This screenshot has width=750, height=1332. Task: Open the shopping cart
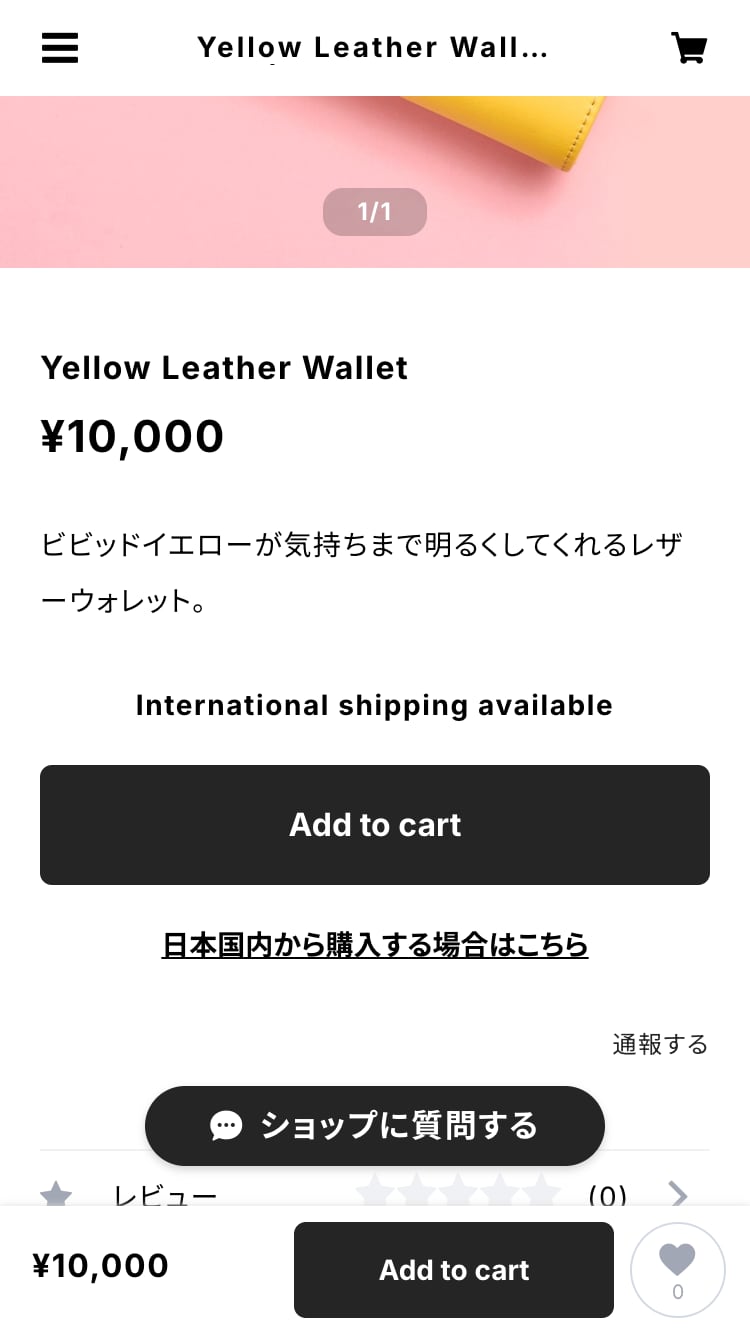coord(689,48)
